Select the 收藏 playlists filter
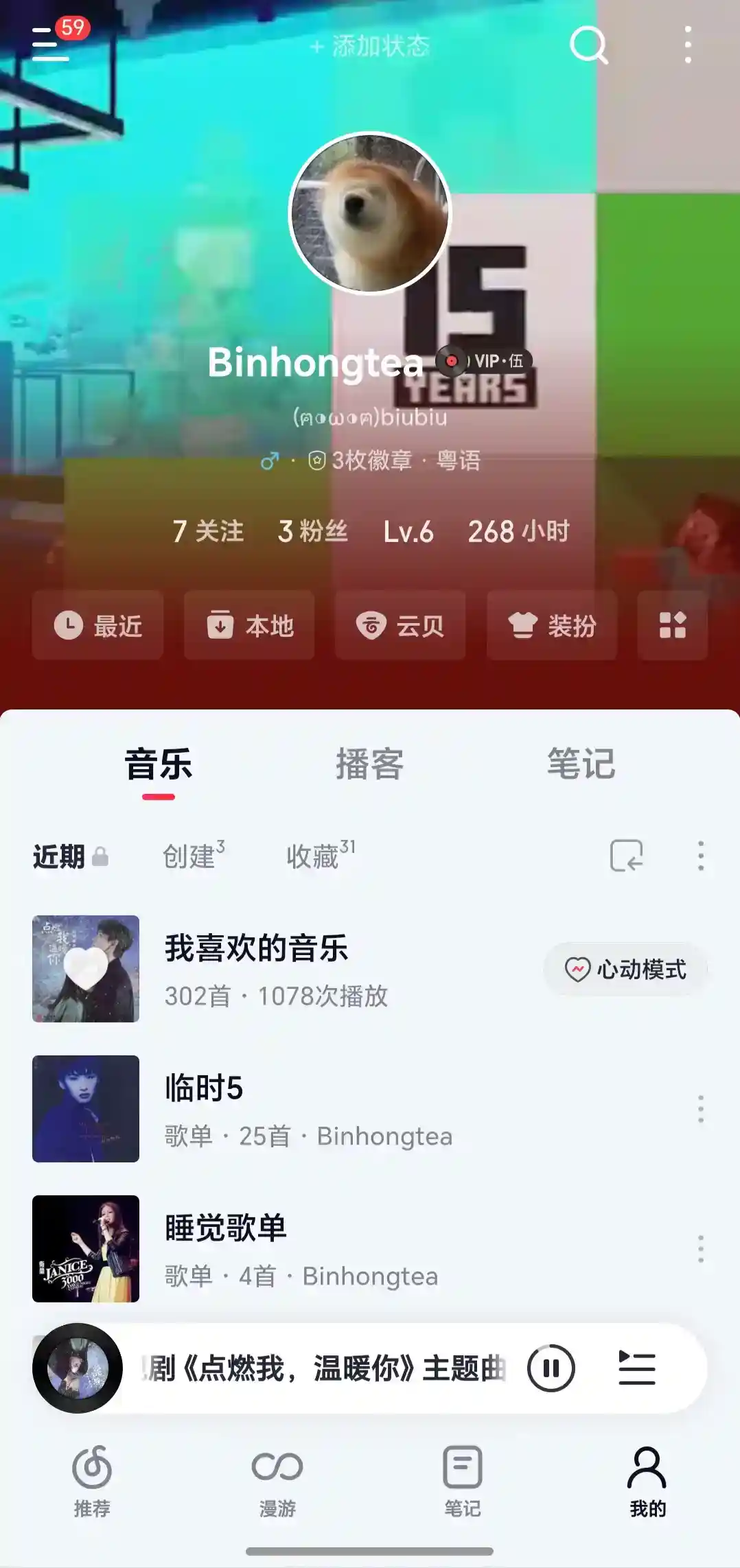Screen dimensions: 740x1568 (x=320, y=856)
